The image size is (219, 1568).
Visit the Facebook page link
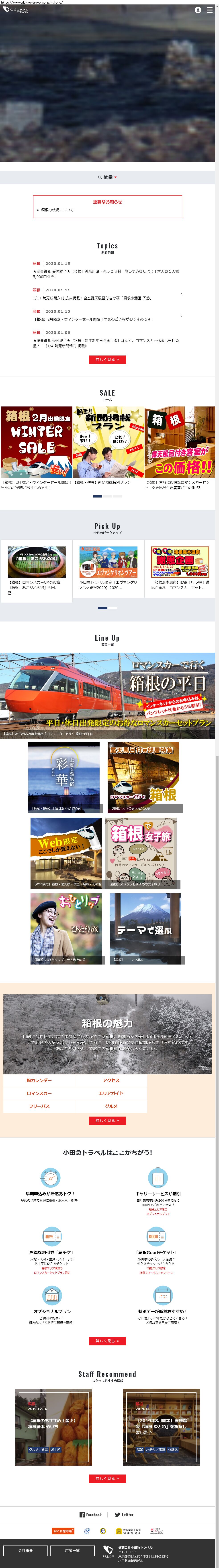click(x=91, y=1514)
